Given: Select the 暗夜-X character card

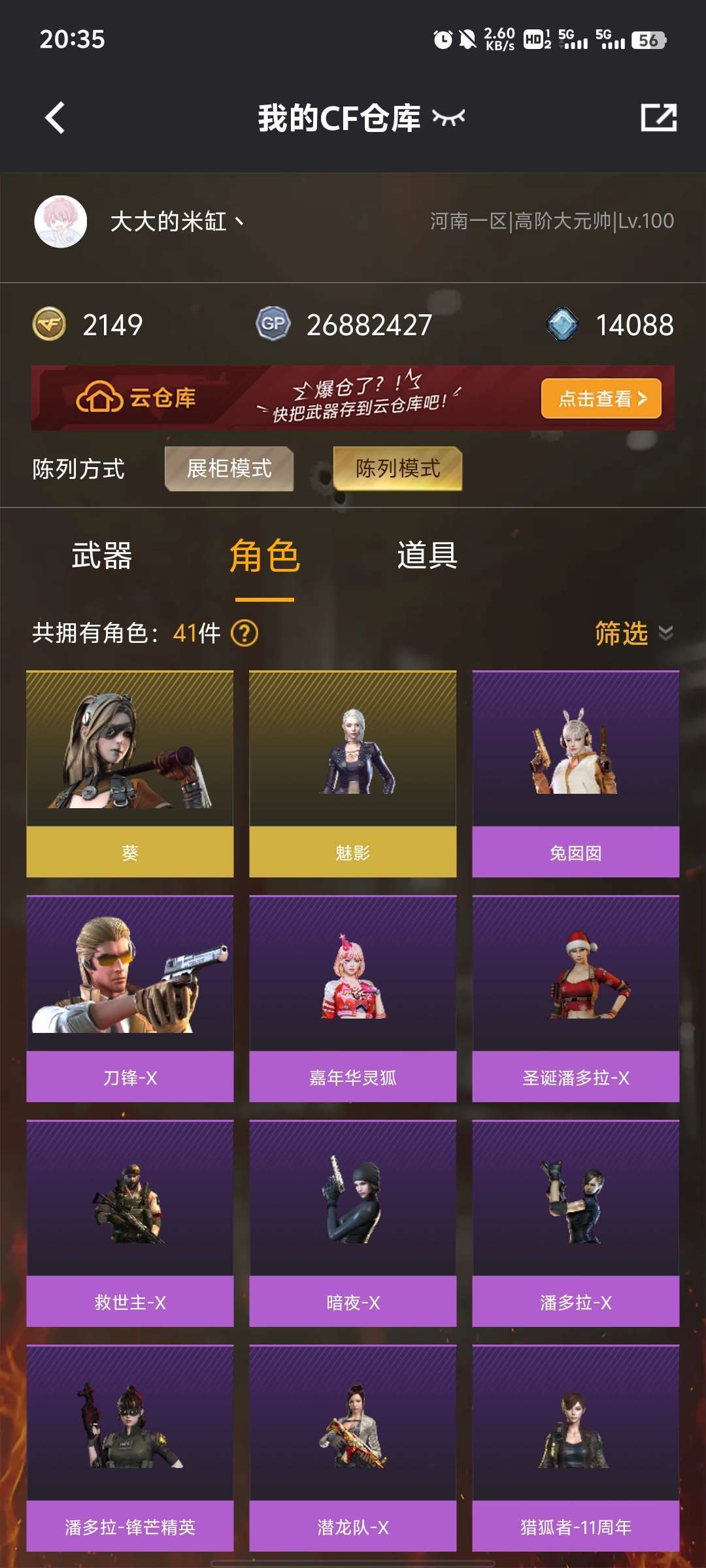Looking at the screenshot, I should click(x=353, y=1224).
